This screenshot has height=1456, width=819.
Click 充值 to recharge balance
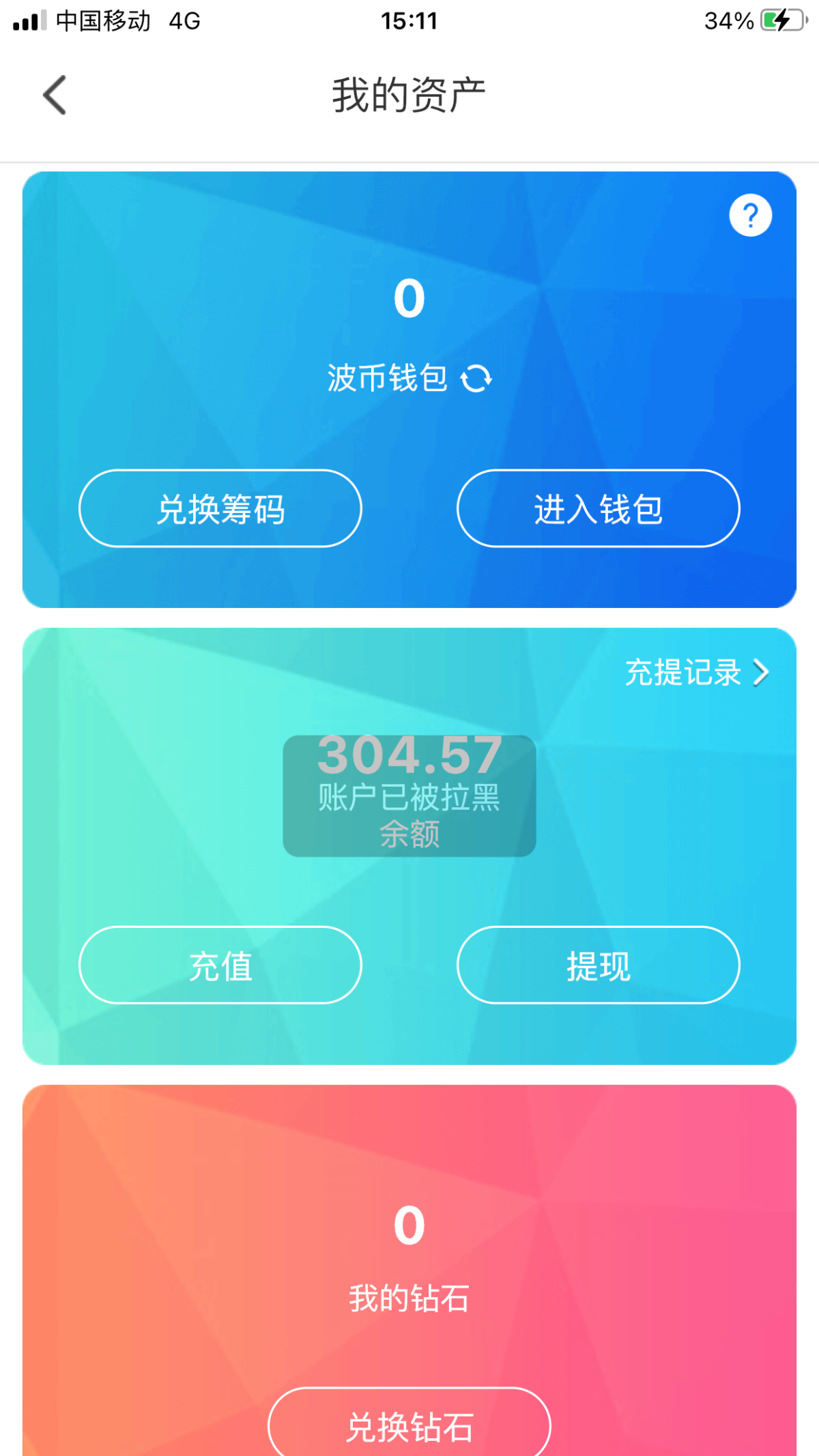pos(220,966)
